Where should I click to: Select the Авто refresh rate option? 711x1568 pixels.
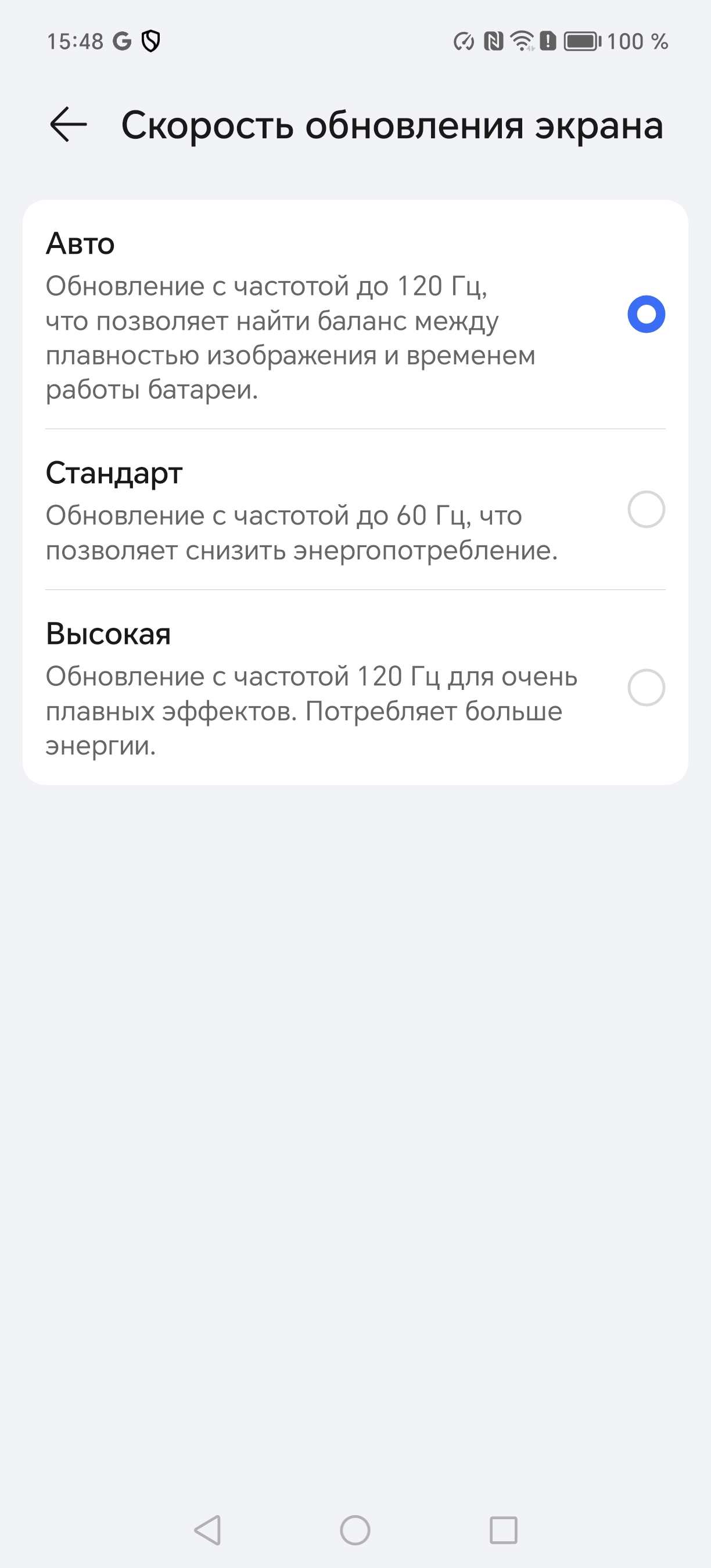pos(646,314)
